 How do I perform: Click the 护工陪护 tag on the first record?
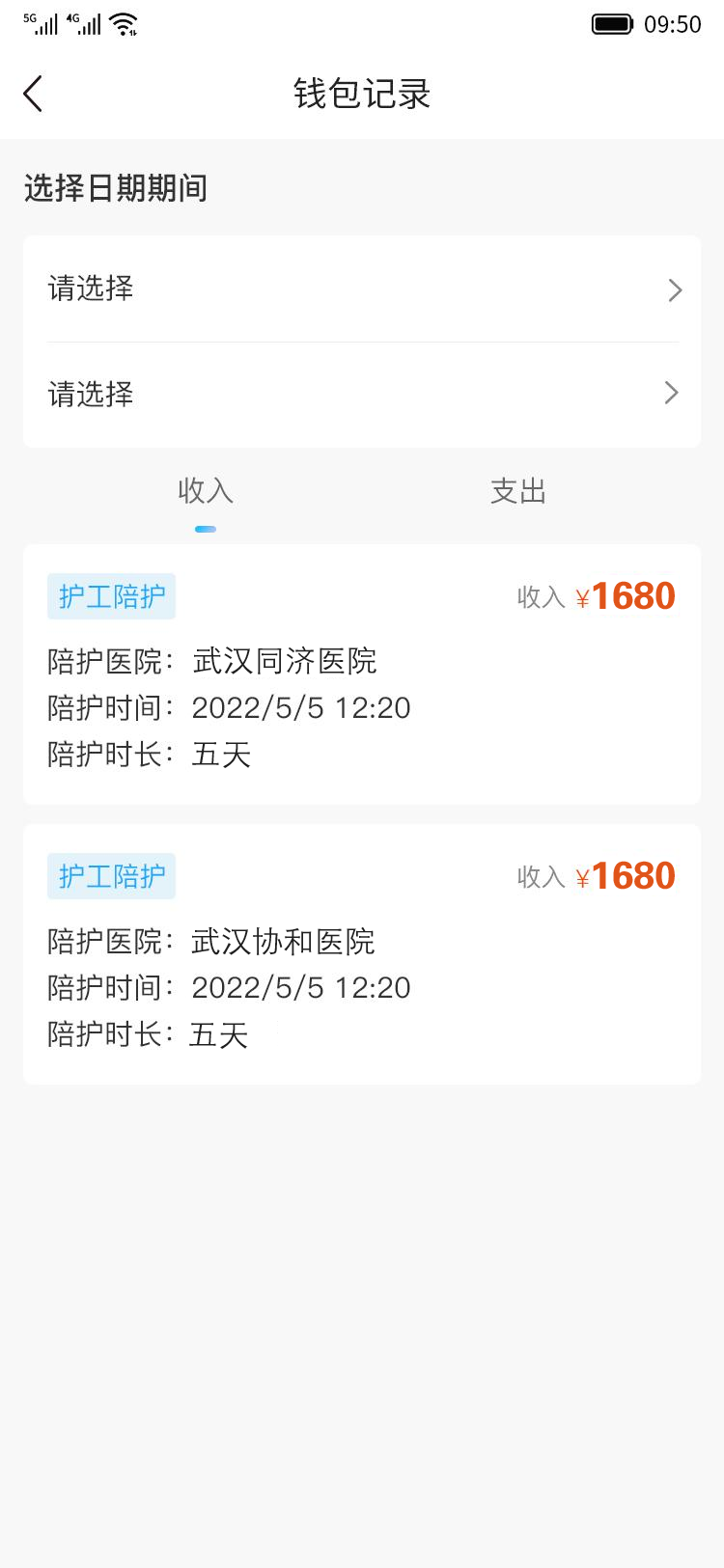pyautogui.click(x=111, y=595)
